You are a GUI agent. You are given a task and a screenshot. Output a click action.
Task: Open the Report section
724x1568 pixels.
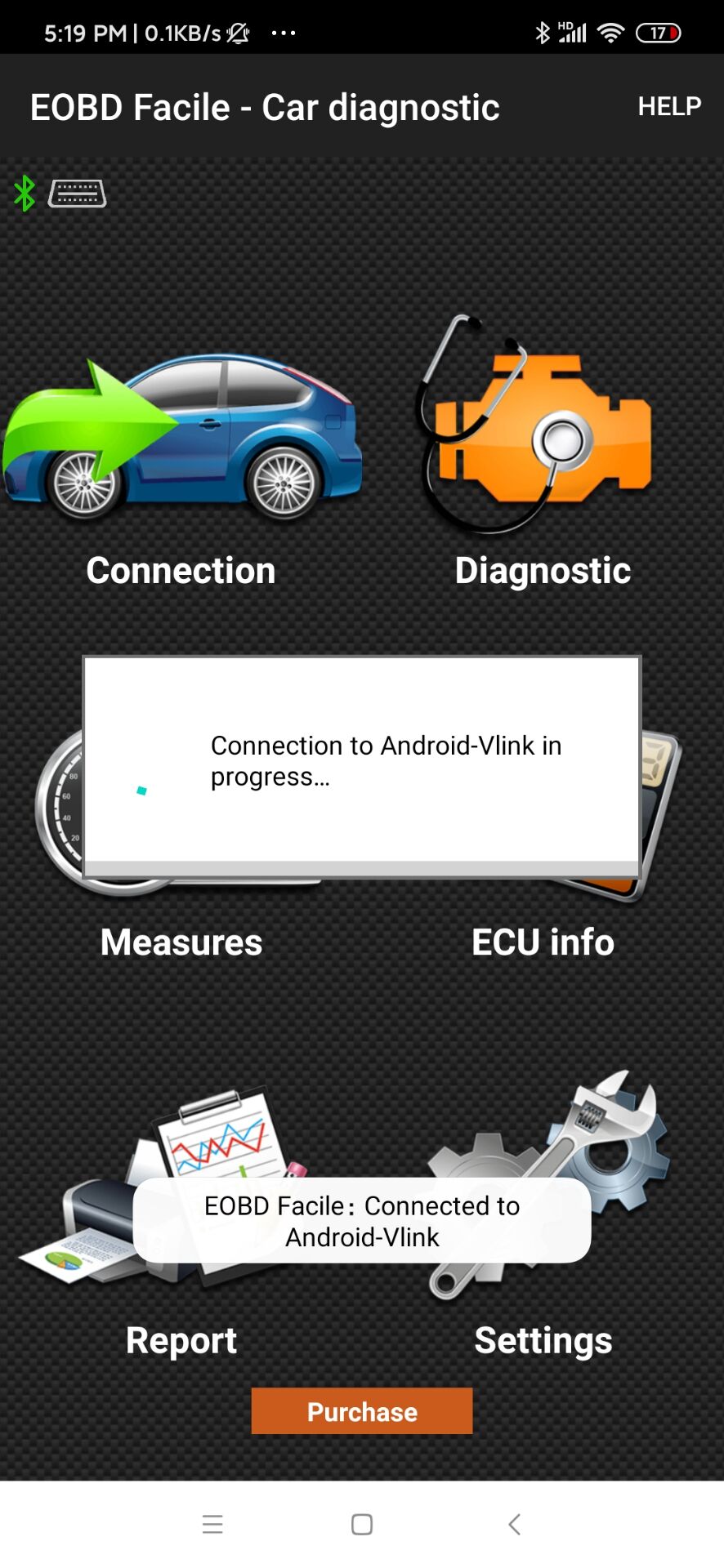pos(181,1339)
